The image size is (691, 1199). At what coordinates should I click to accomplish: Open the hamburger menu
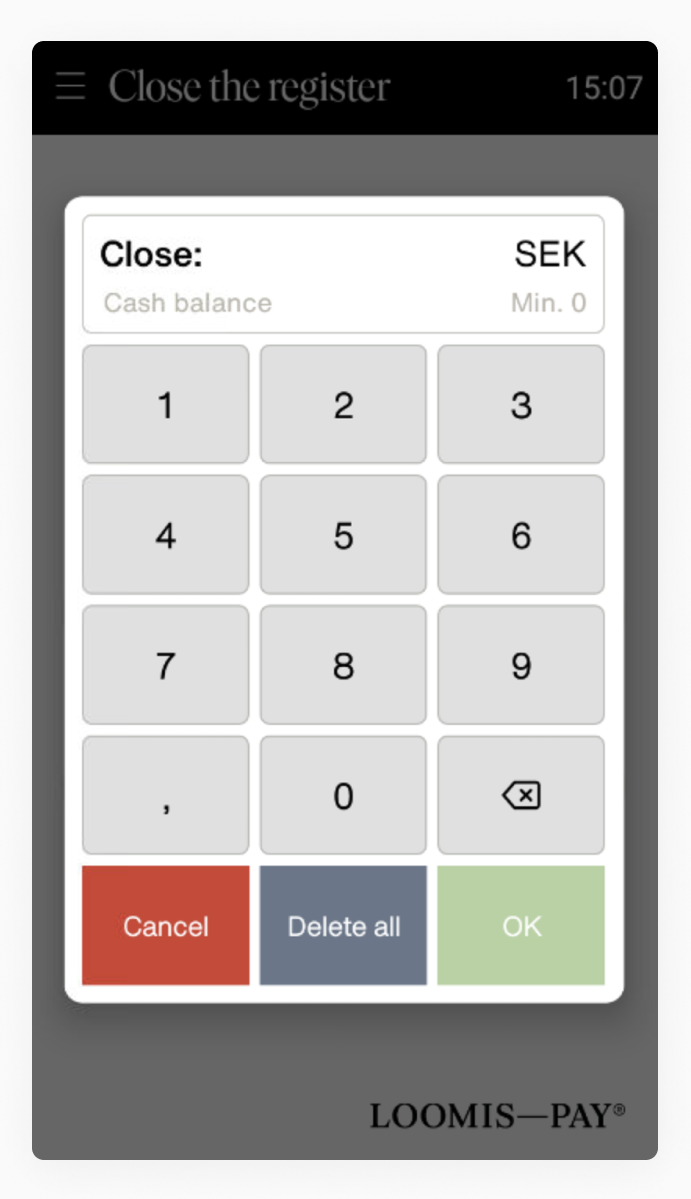click(x=70, y=86)
